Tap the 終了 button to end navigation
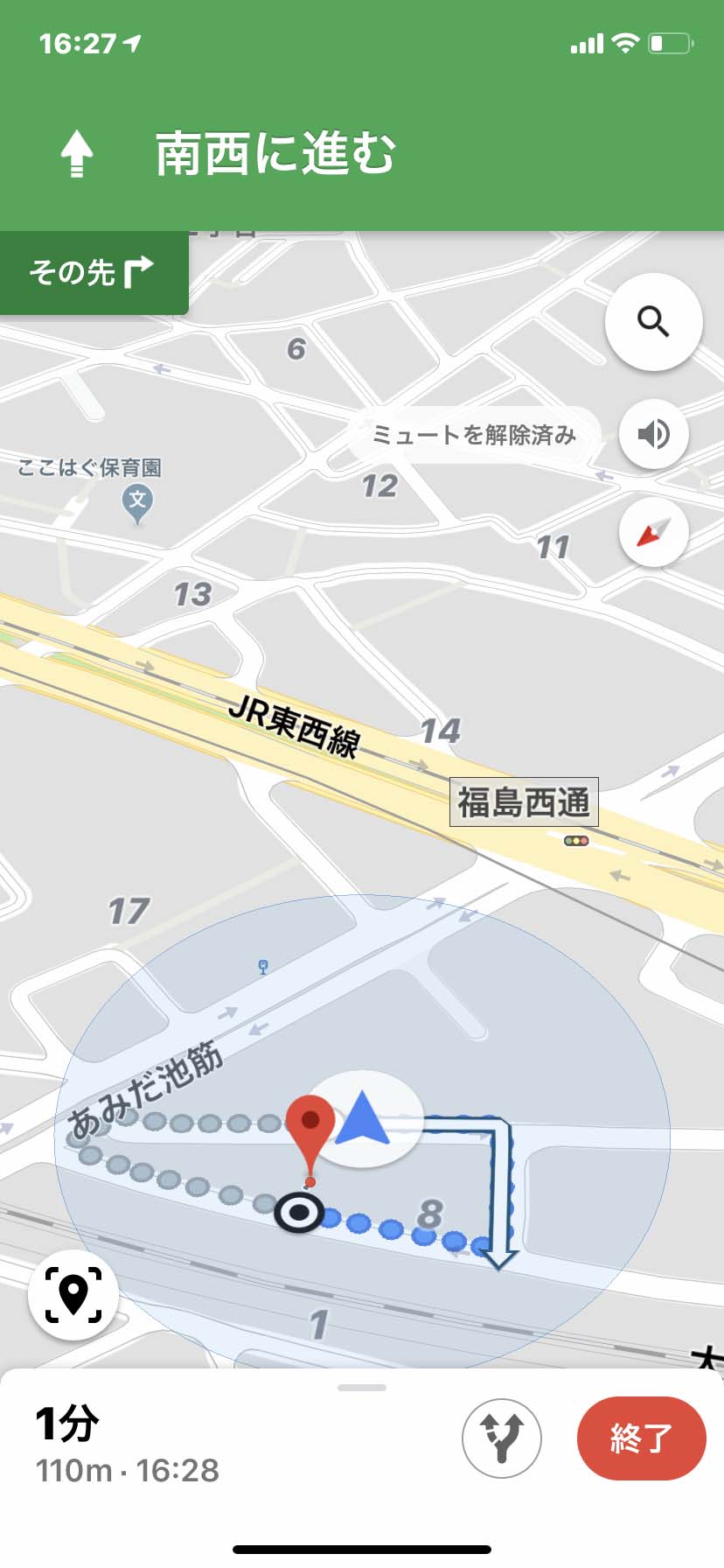 641,1438
